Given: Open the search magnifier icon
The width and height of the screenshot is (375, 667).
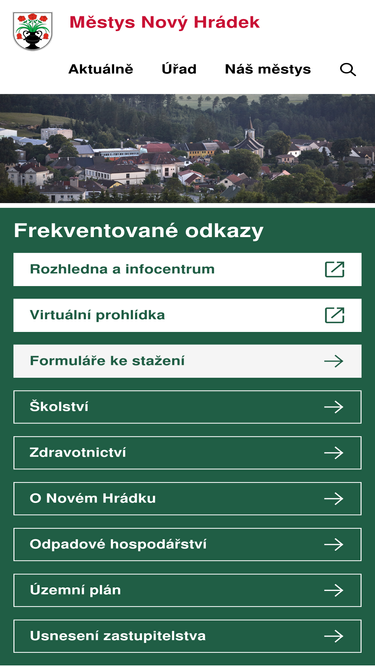Looking at the screenshot, I should [347, 69].
